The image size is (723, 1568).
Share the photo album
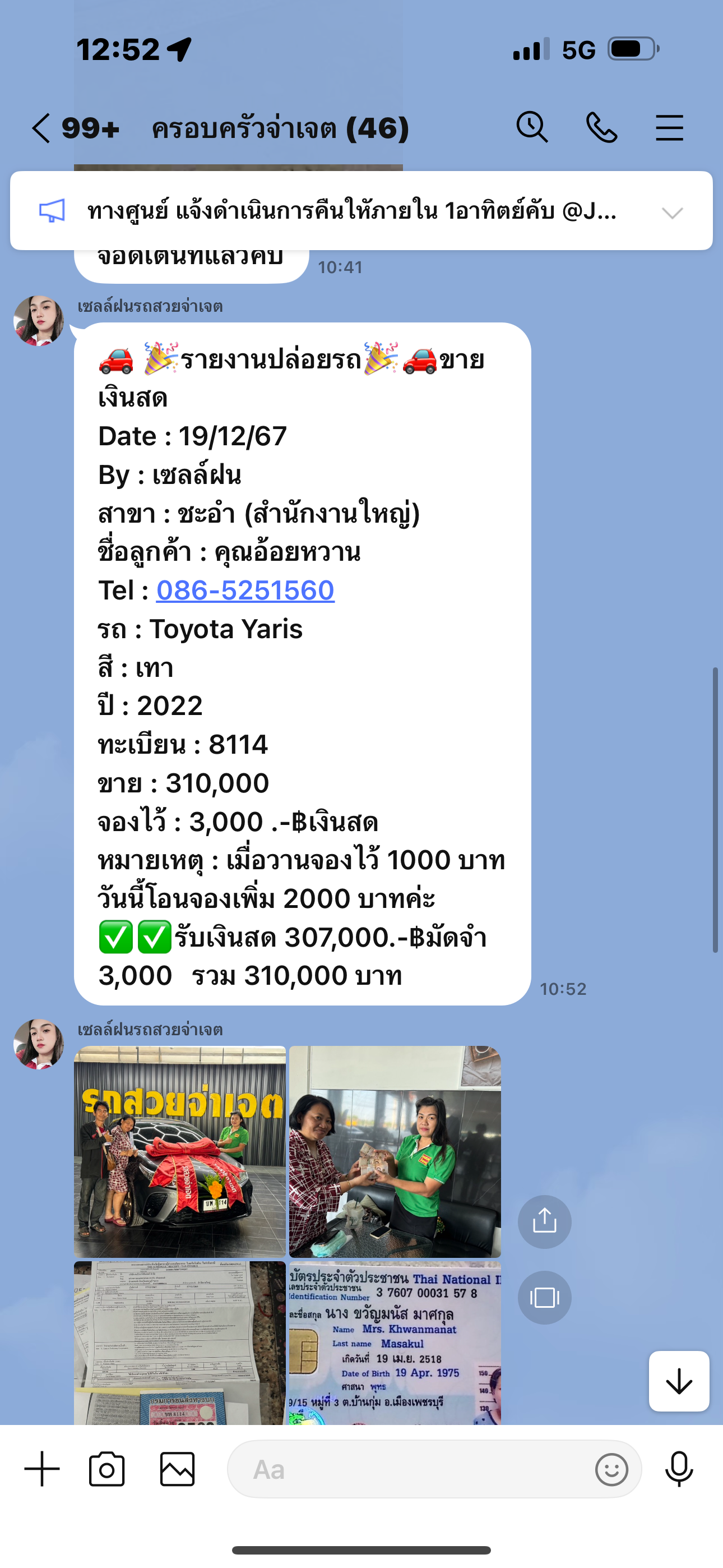tap(544, 1221)
